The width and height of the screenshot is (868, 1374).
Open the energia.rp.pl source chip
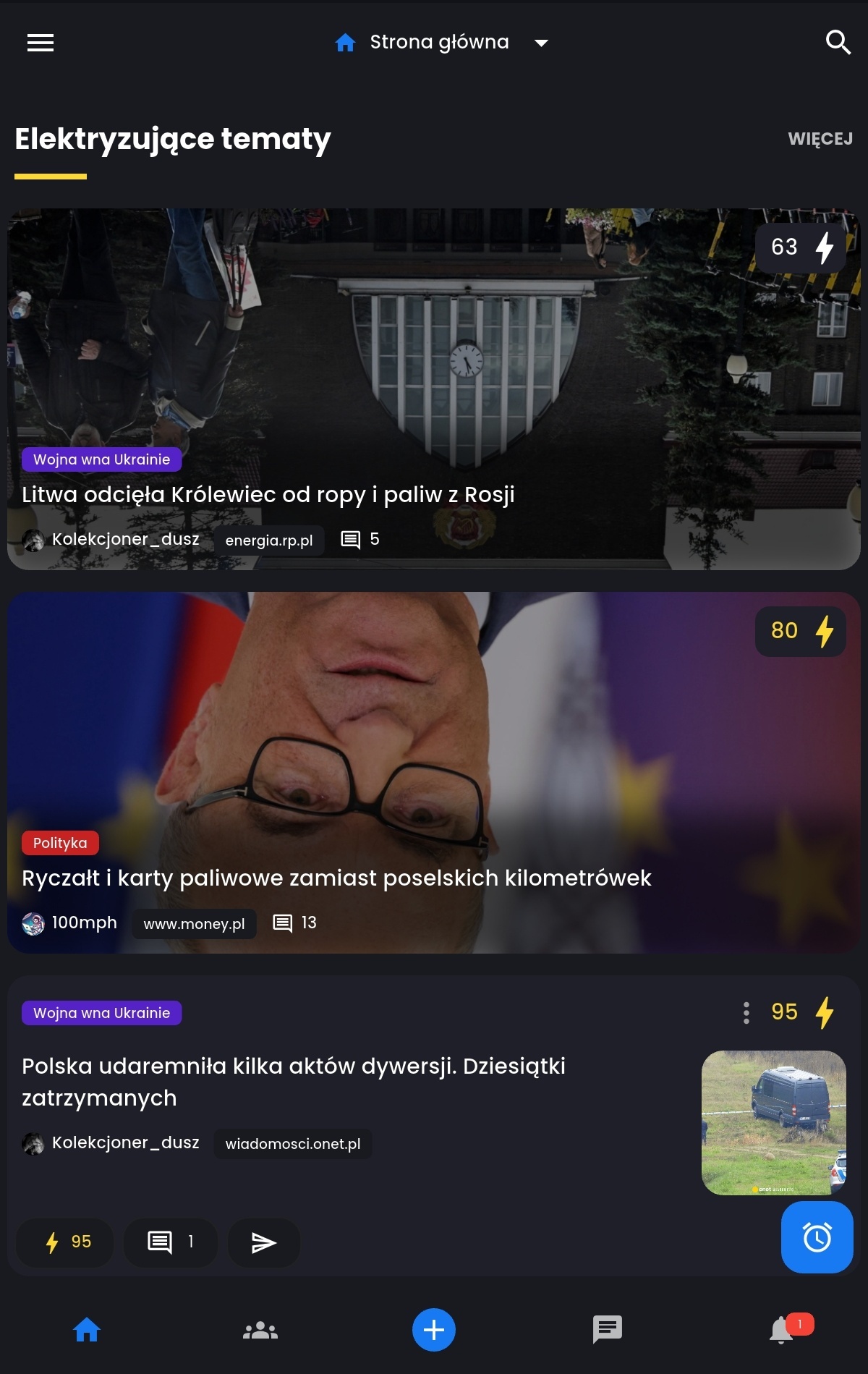[x=269, y=540]
